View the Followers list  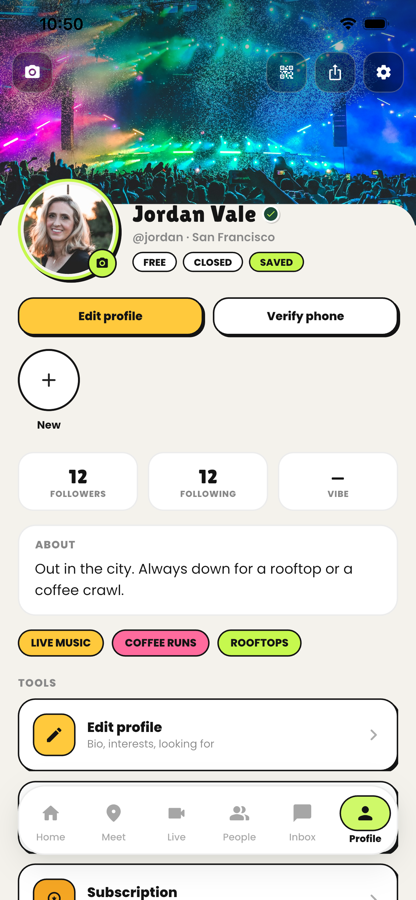pyautogui.click(x=78, y=482)
